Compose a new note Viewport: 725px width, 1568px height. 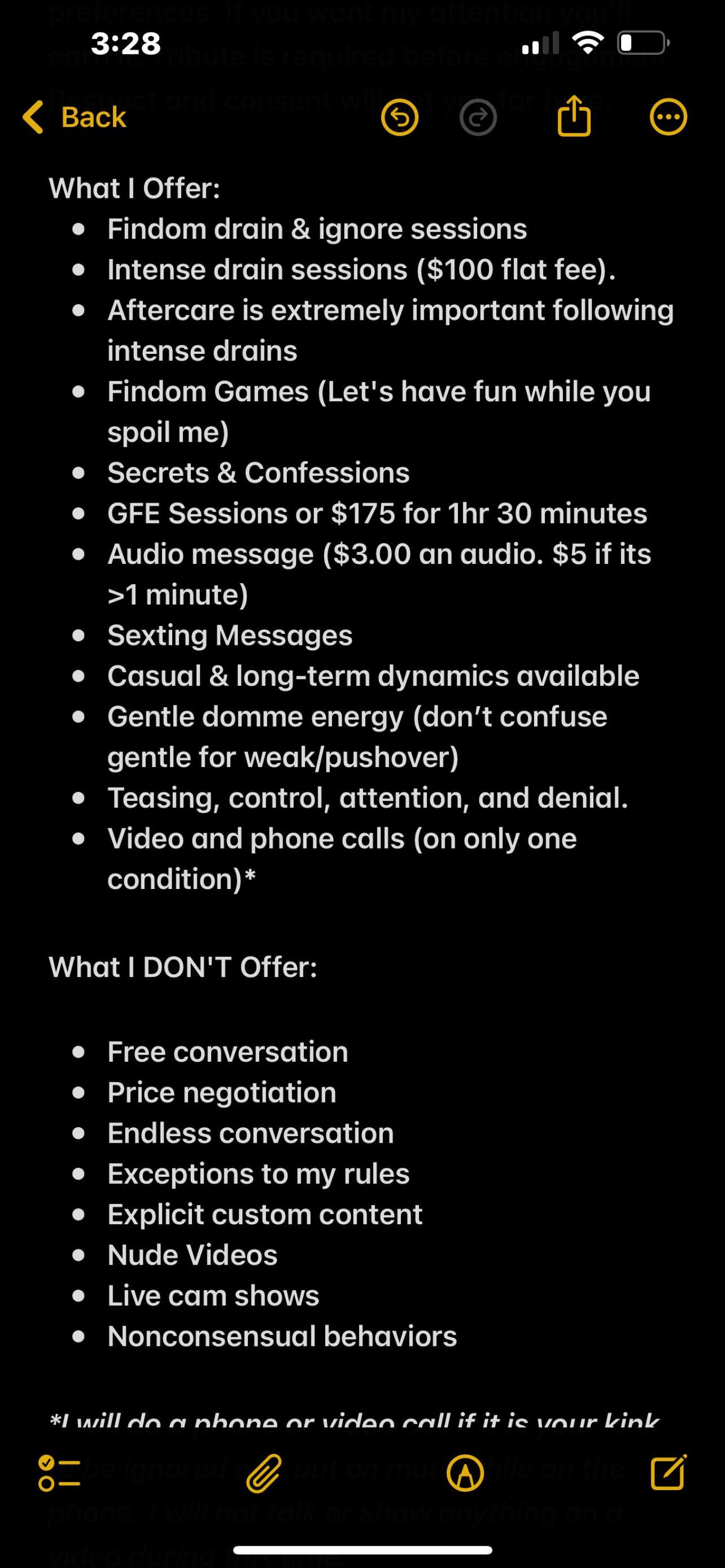pos(668,1473)
